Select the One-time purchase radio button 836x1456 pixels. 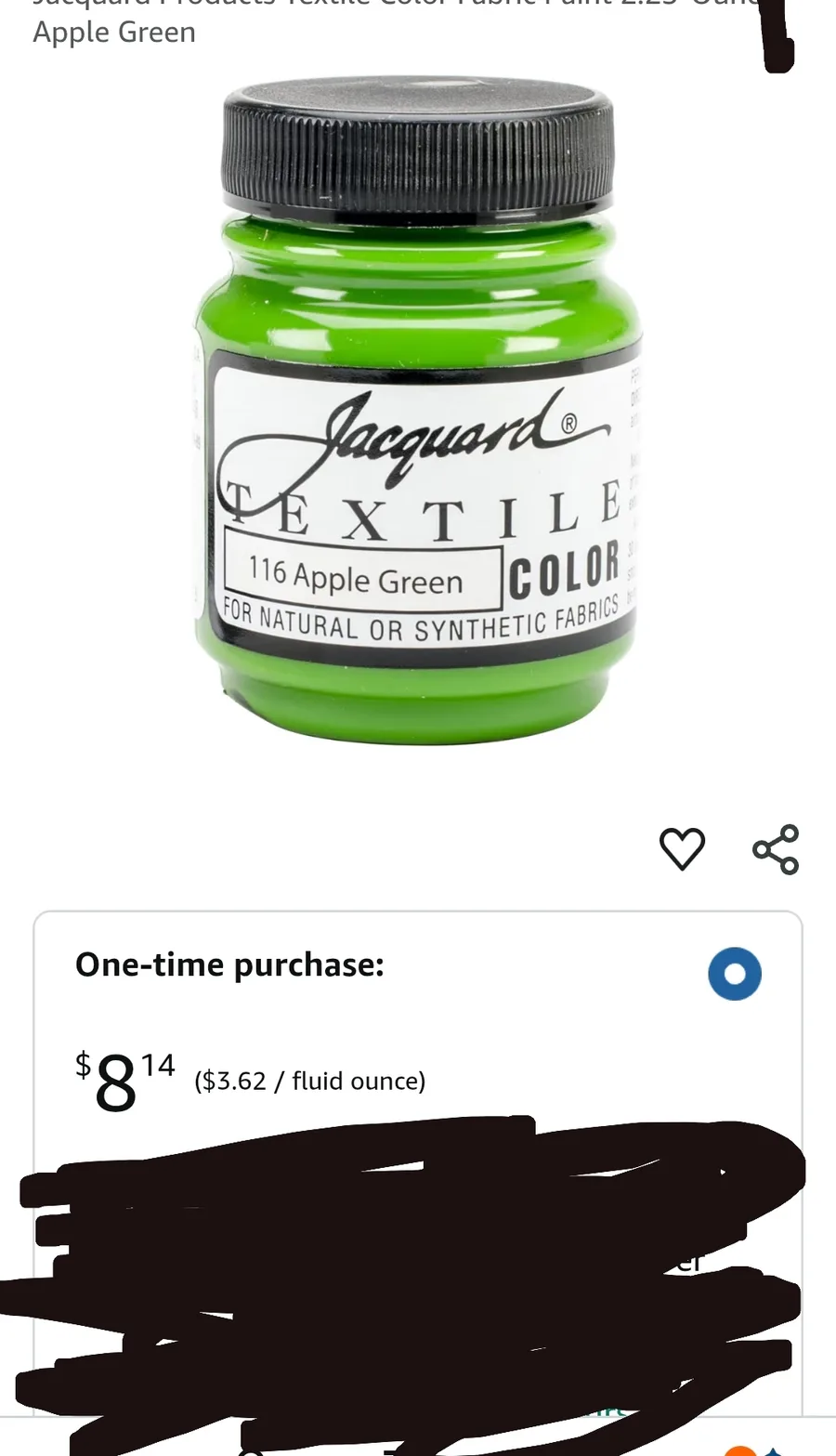click(735, 974)
